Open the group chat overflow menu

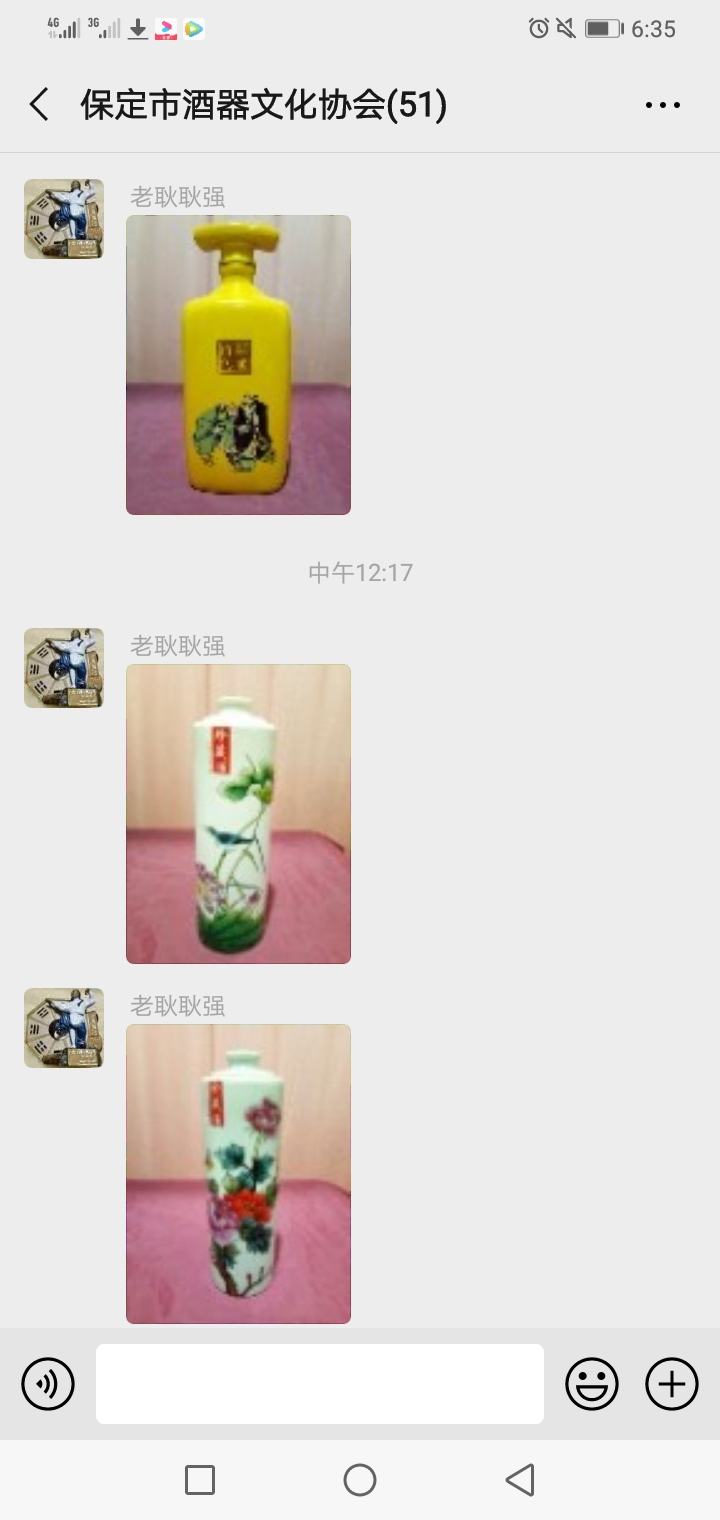click(662, 105)
